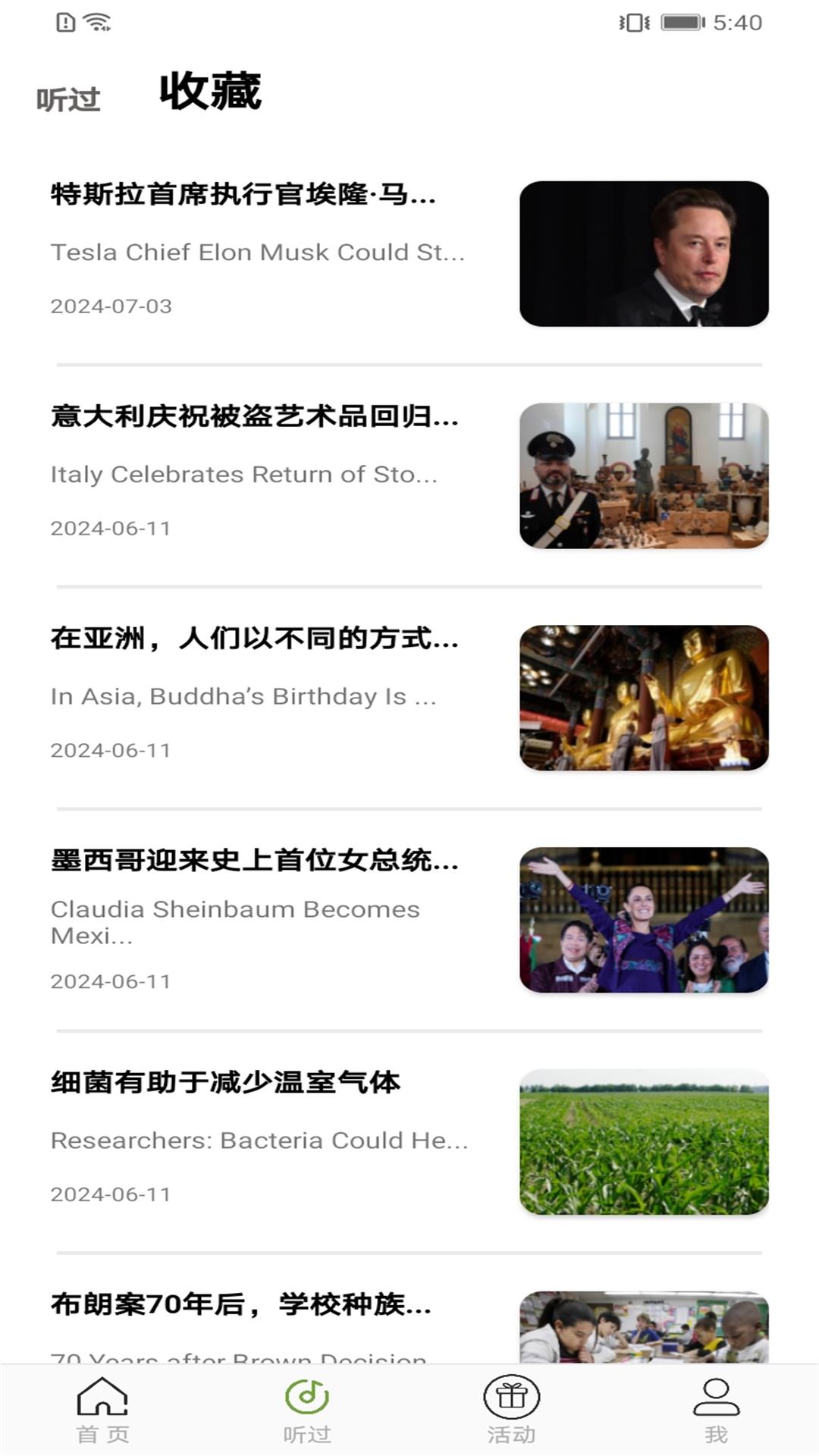Go to the 首页 home tab

pos(102,1410)
